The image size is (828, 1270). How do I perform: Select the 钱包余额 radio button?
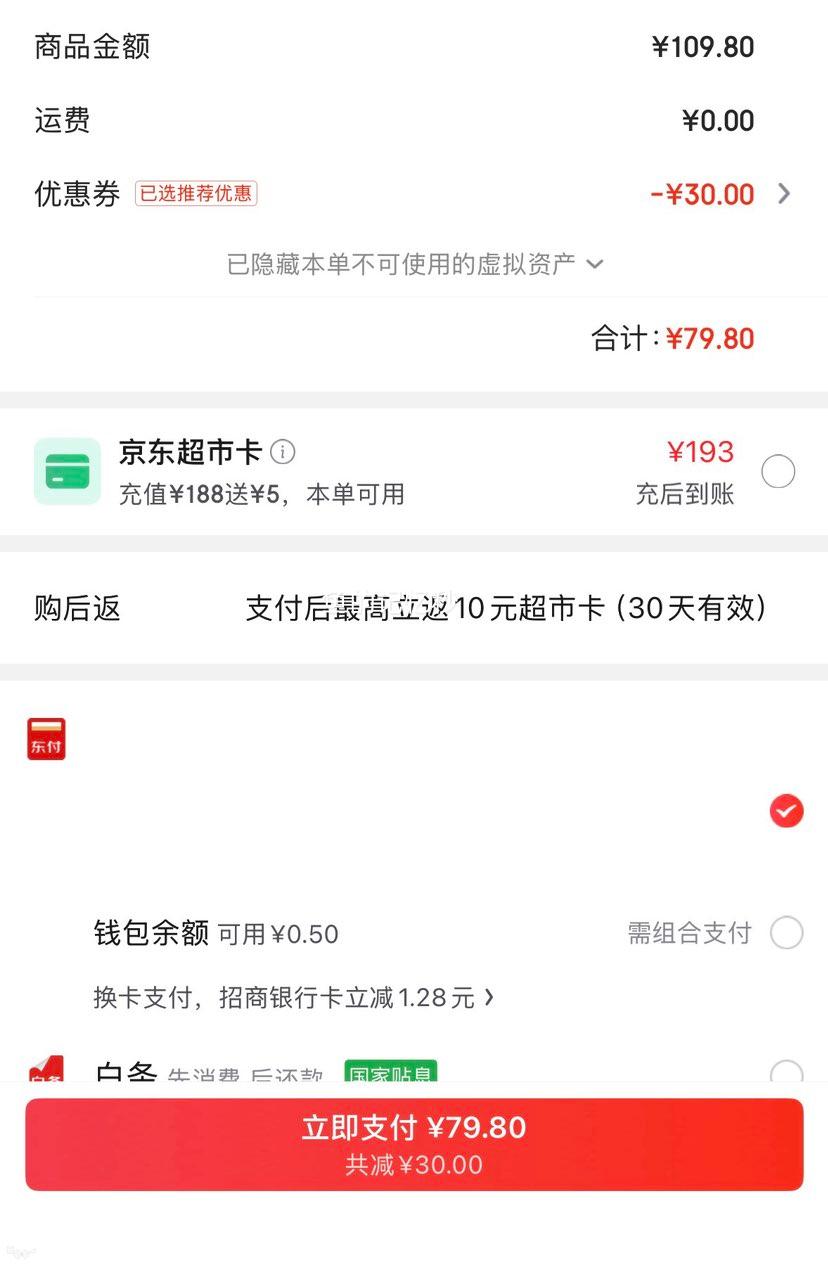[x=787, y=933]
